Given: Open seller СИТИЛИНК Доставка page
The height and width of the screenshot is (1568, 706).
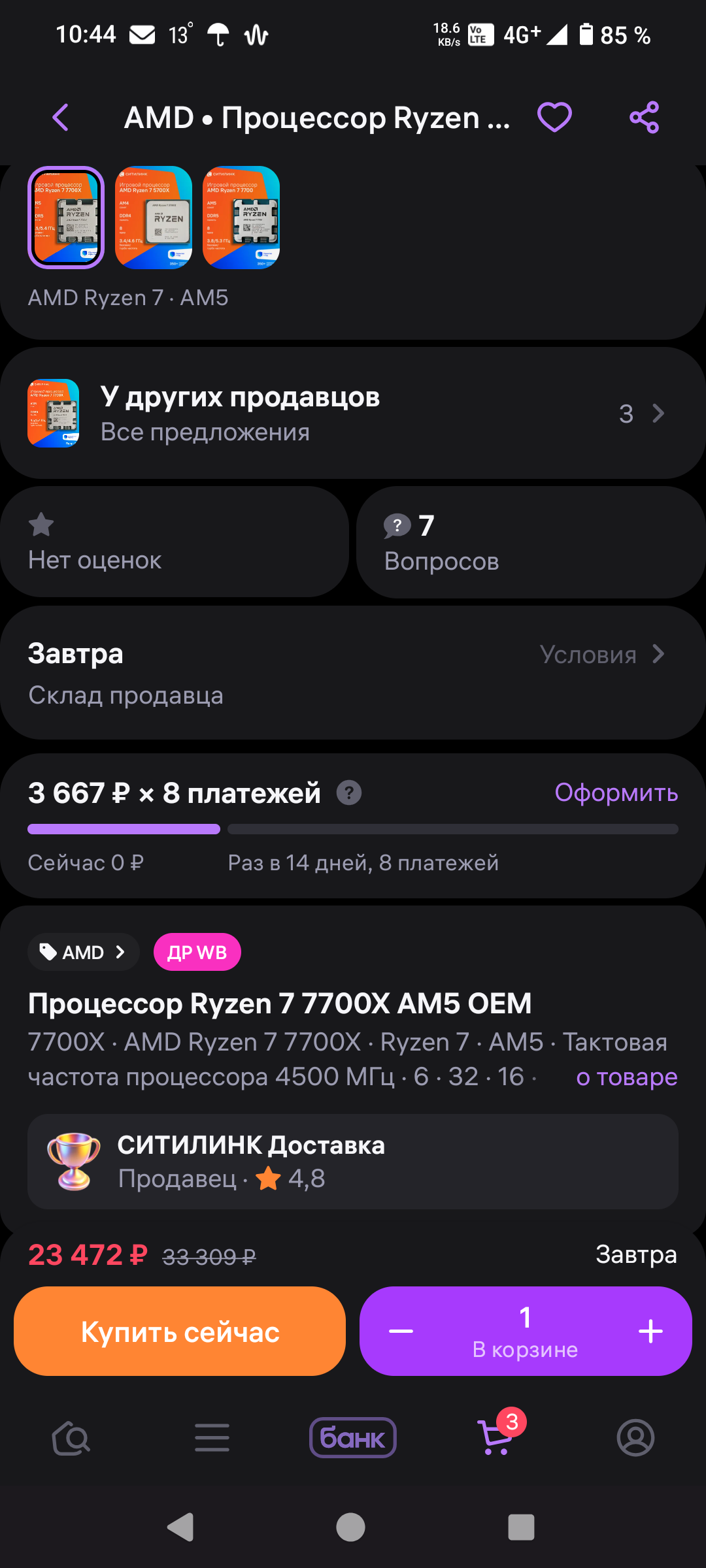Looking at the screenshot, I should point(353,1162).
